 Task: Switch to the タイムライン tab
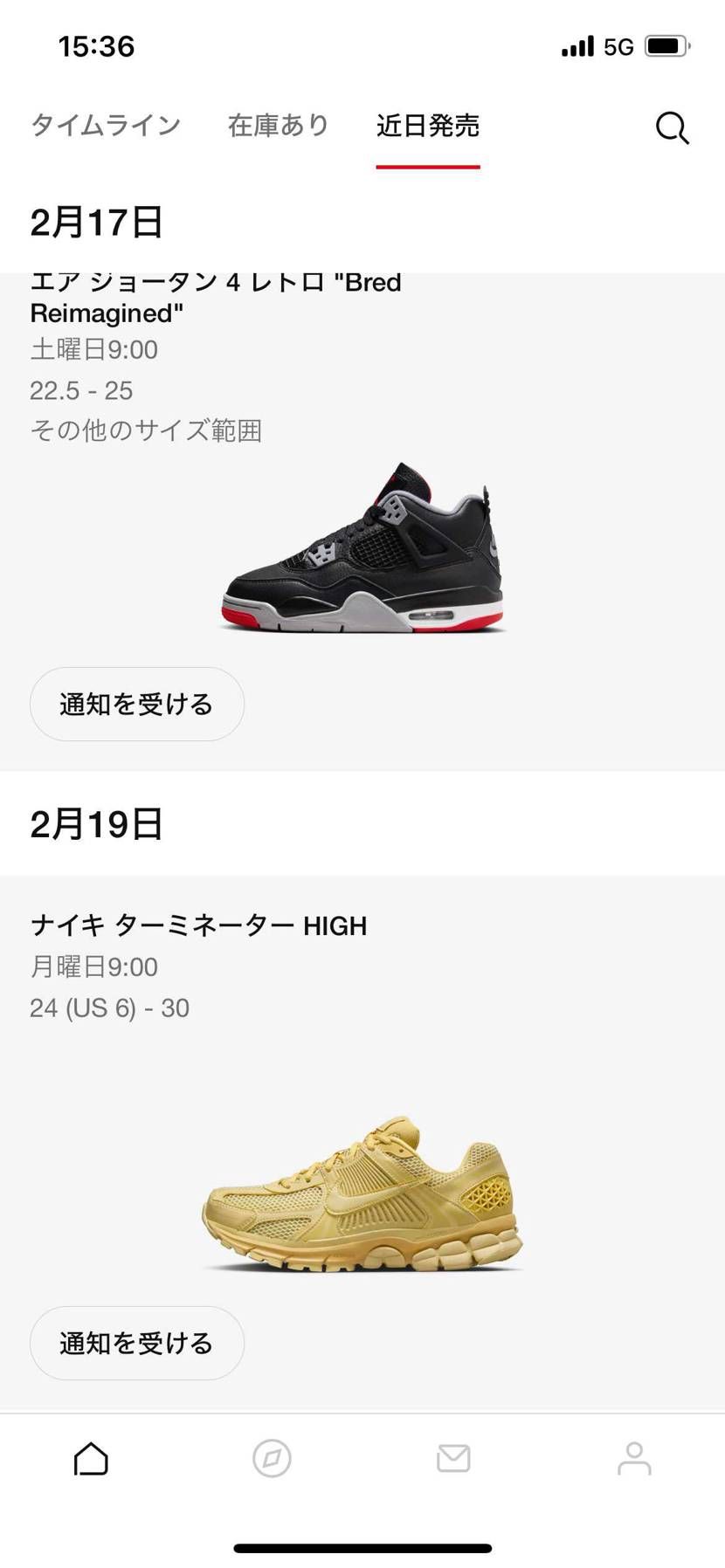106,126
